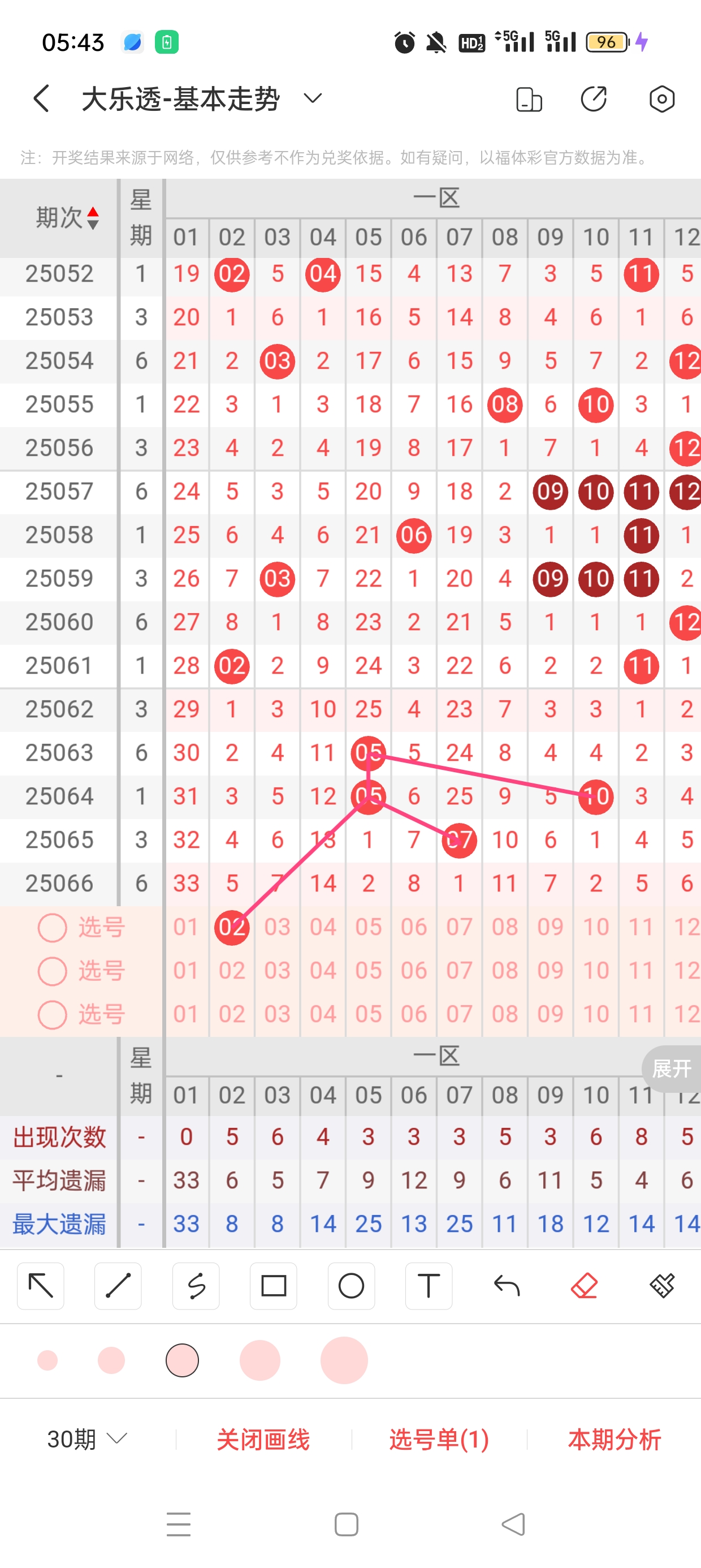Tap 关闭画线 to close drawing
701x1568 pixels.
tap(263, 1440)
